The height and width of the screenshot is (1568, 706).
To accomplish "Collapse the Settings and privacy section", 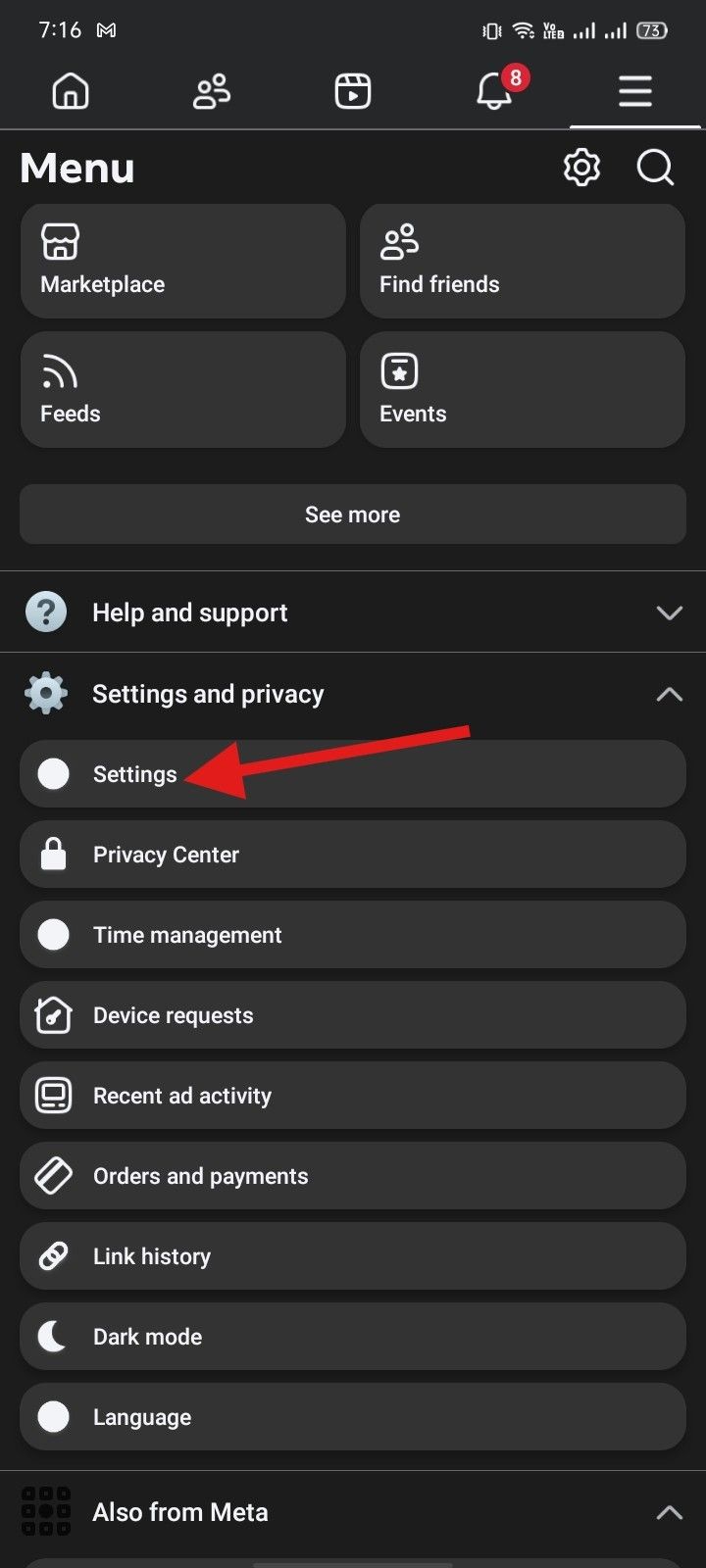I will 669,694.
